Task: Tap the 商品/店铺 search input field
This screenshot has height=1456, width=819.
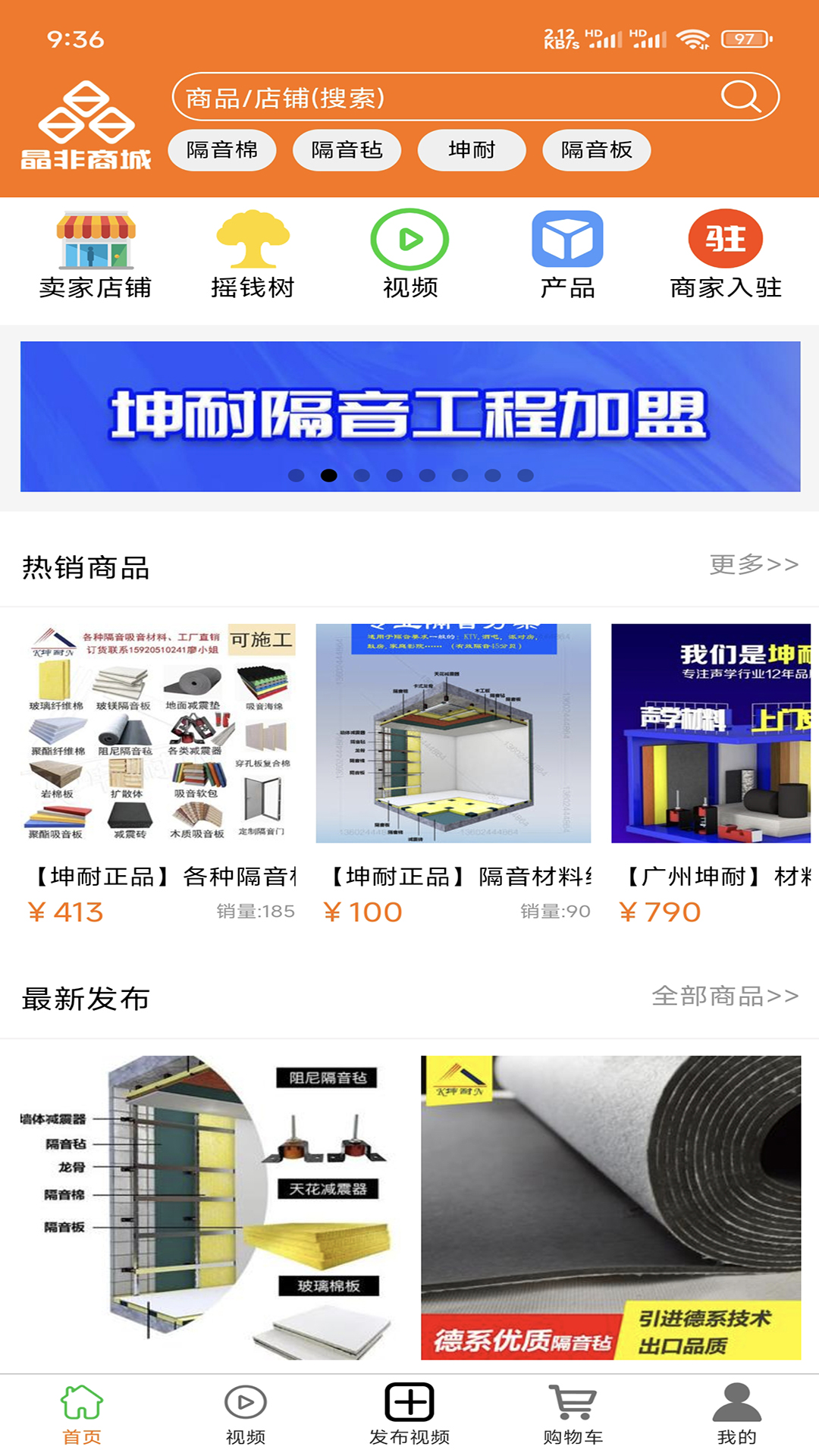Action: click(425, 97)
